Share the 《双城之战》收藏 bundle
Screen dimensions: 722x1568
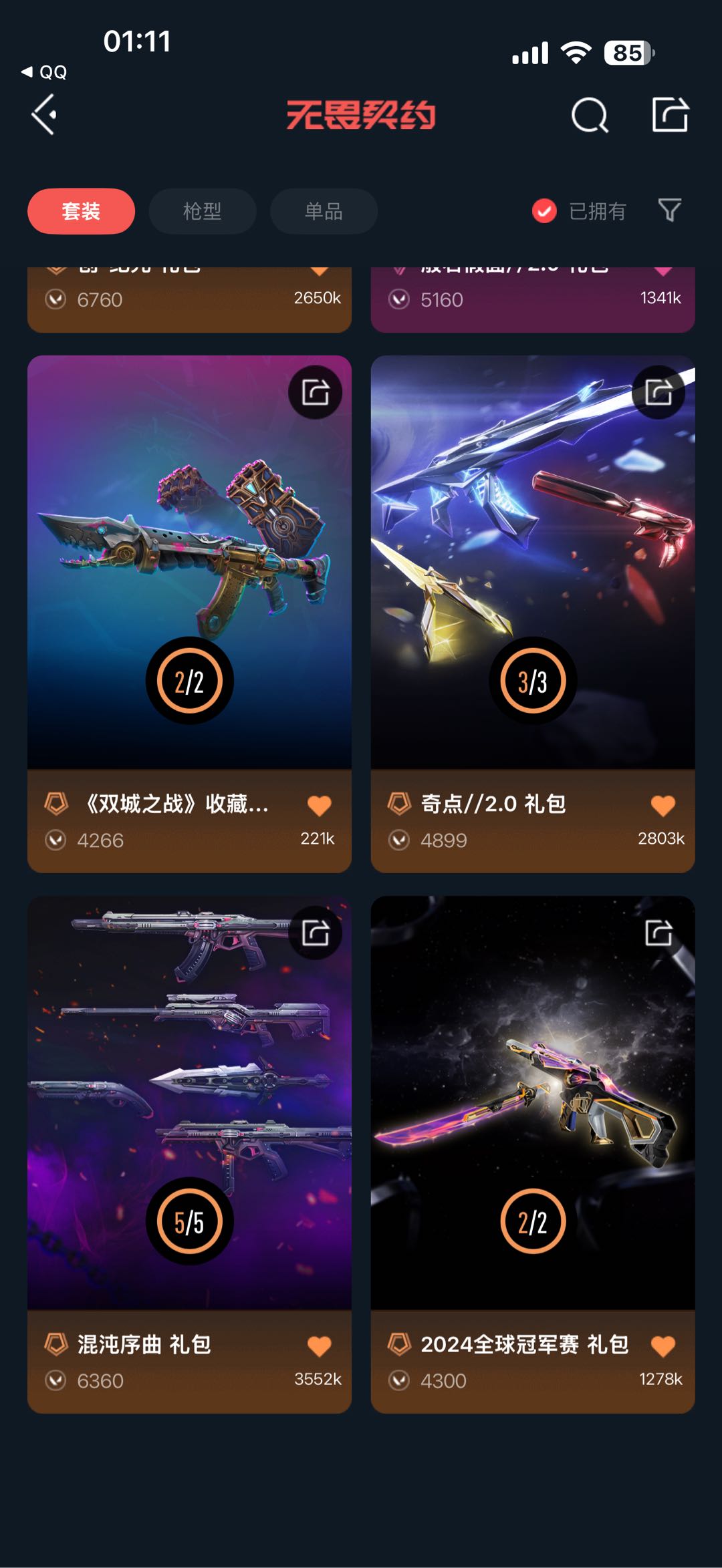[315, 392]
